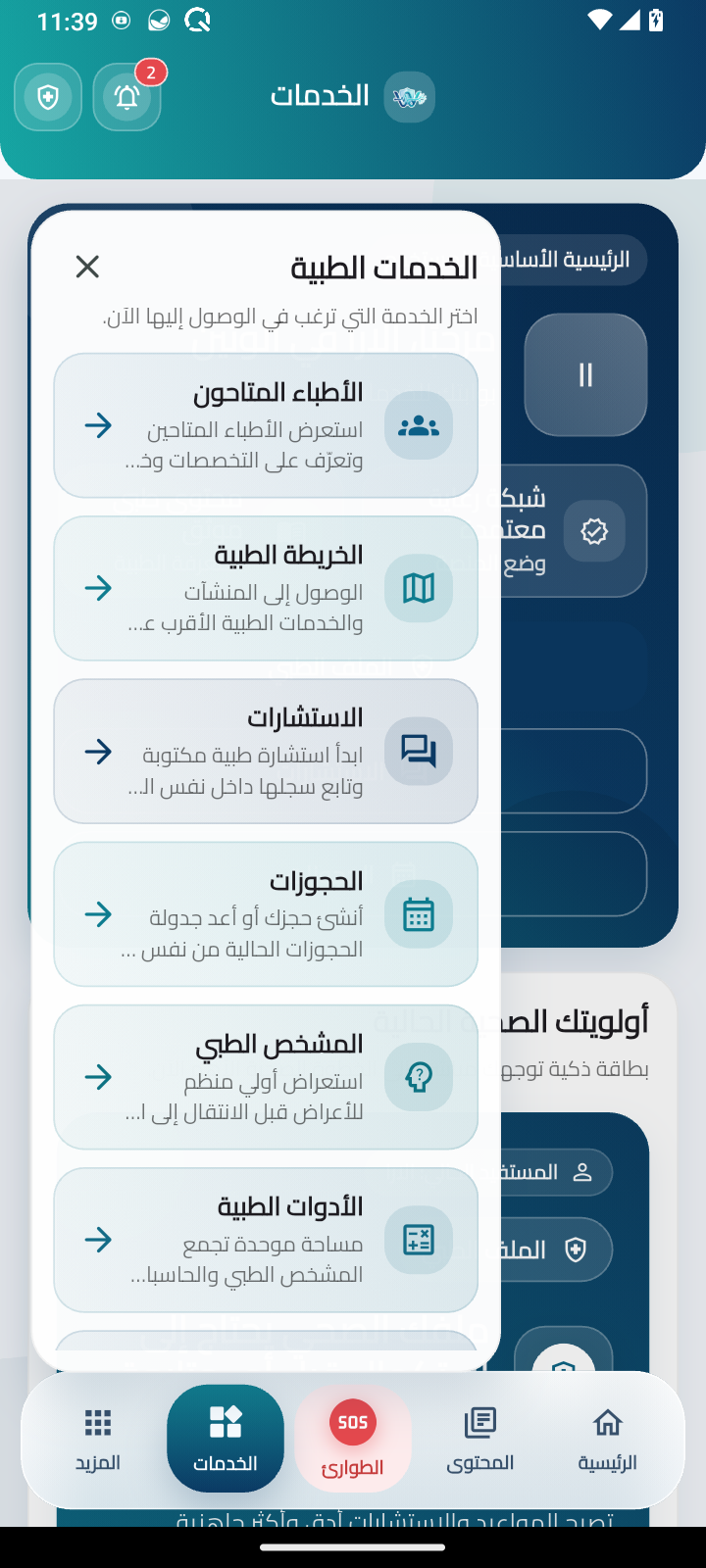Open the الأدوات الطبية tools card
This screenshot has width=706, height=1568.
(x=266, y=1239)
